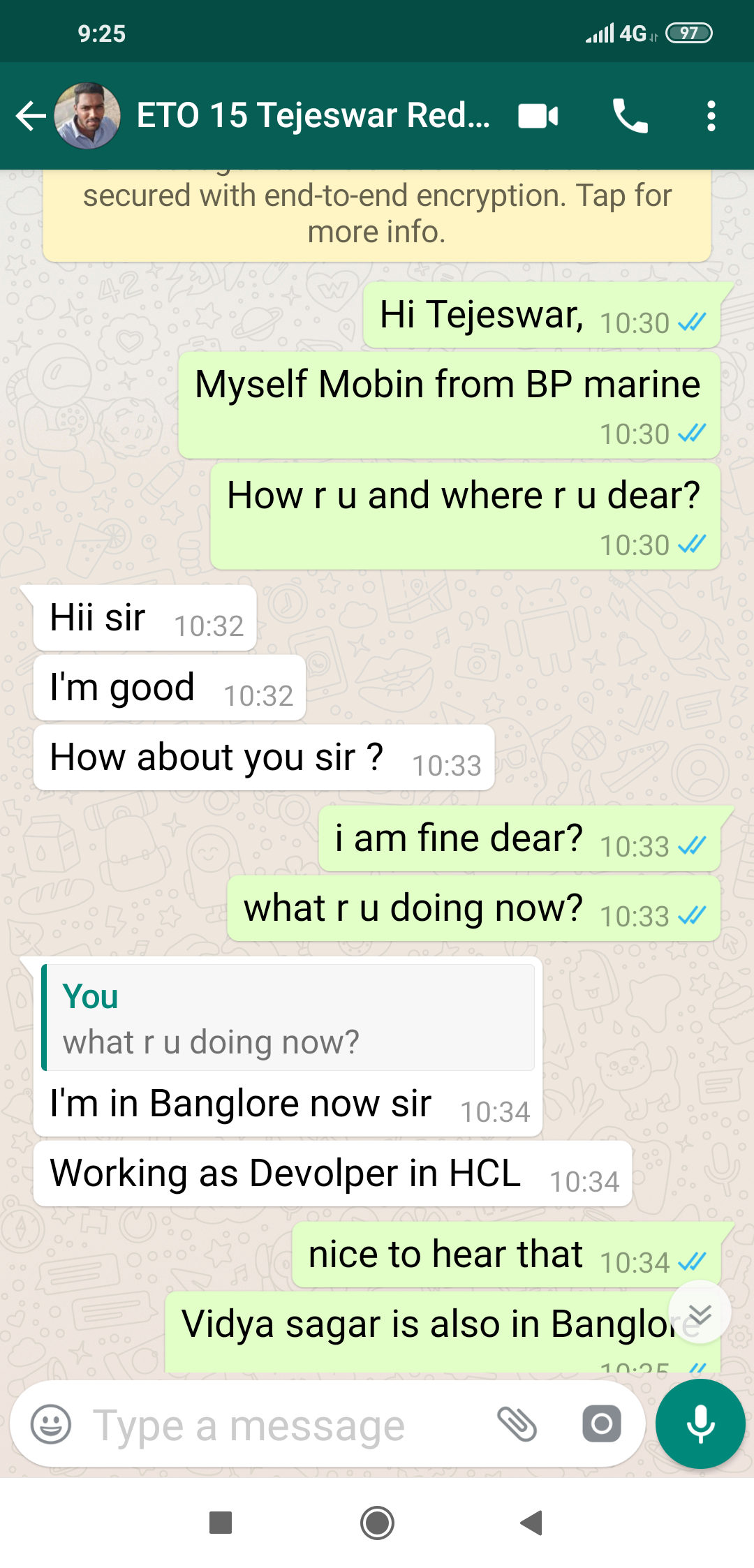
Task: Go to the home screen
Action: [377, 1523]
